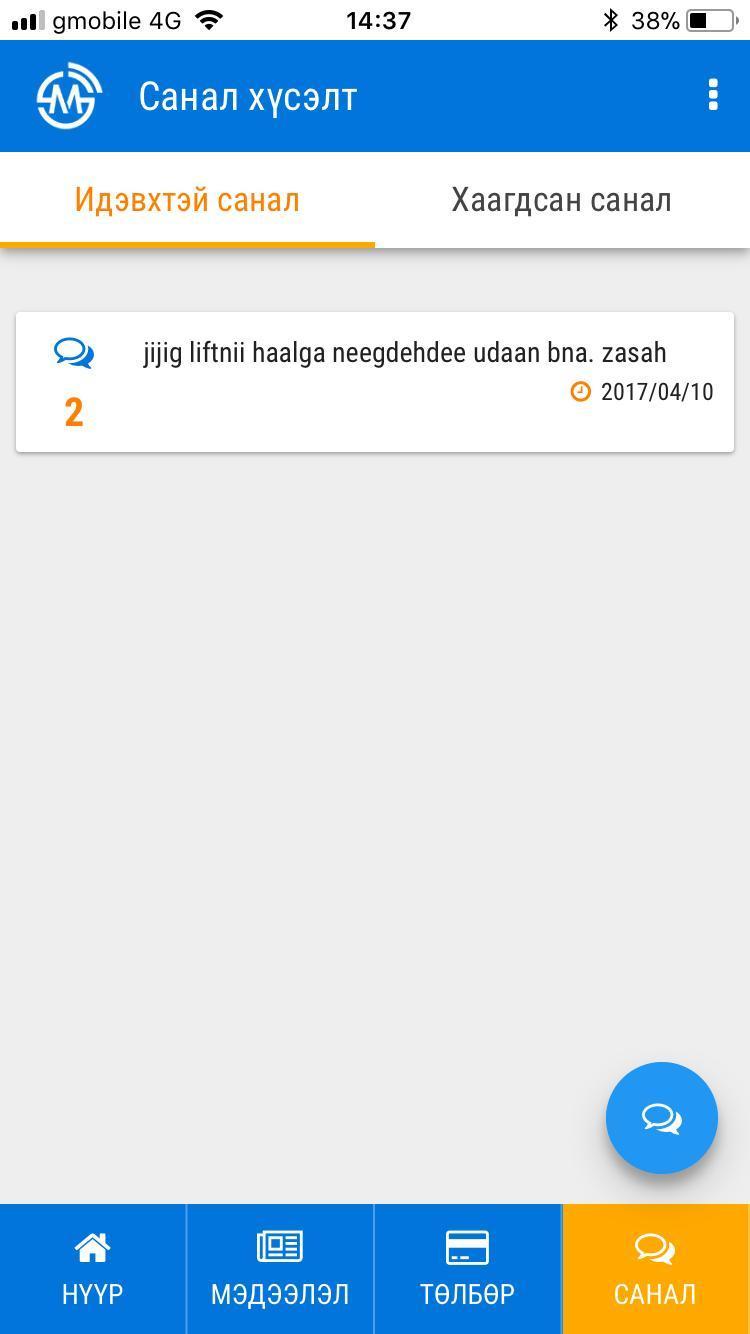Tap the floating new request chat button
Viewport: 750px width, 1334px height.
(x=662, y=1118)
